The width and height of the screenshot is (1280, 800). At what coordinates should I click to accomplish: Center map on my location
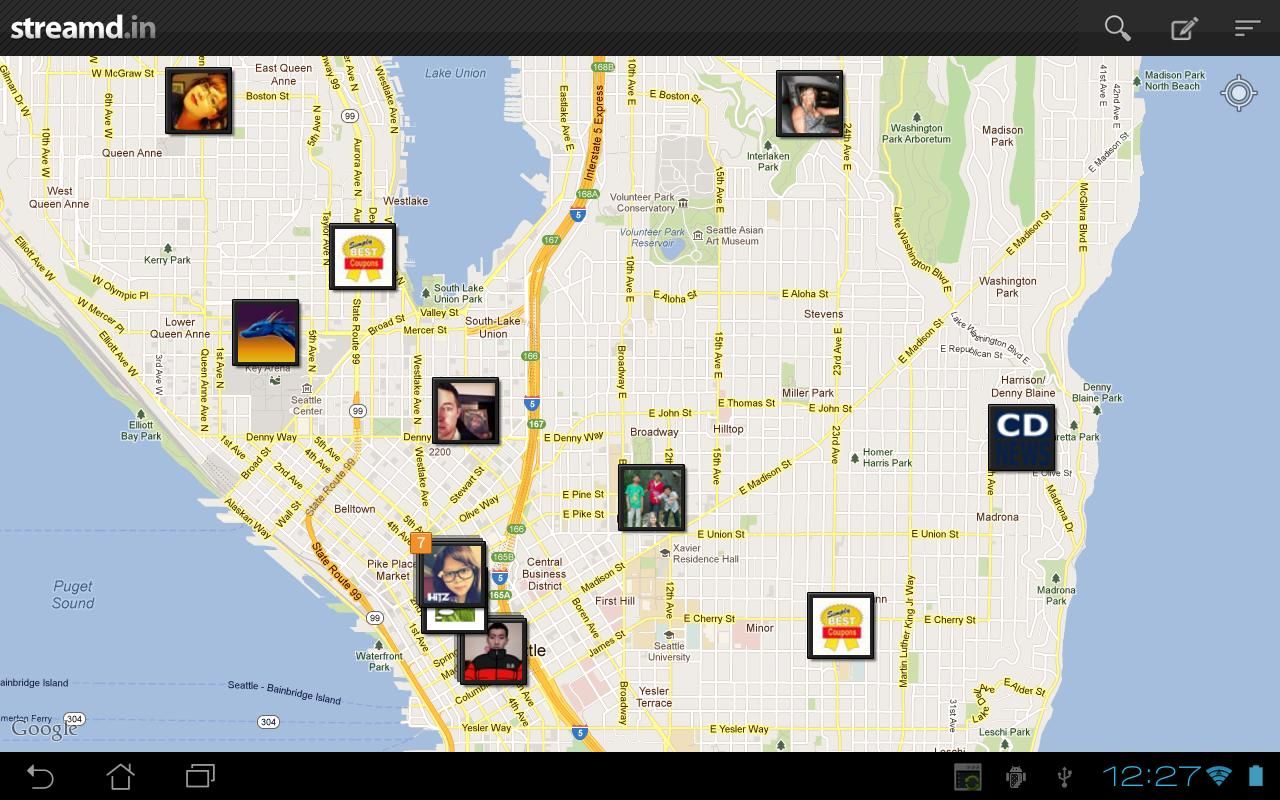coord(1238,93)
